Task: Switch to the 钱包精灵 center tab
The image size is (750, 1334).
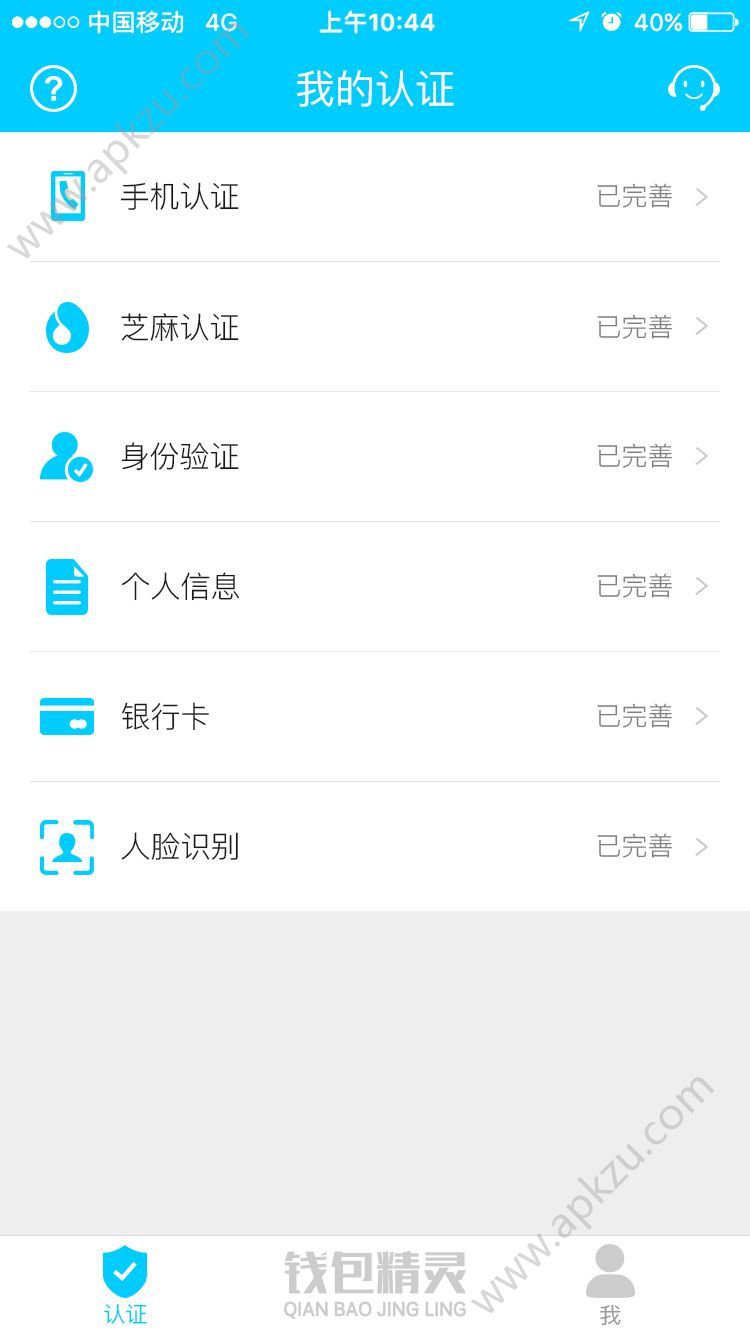Action: (x=375, y=1284)
